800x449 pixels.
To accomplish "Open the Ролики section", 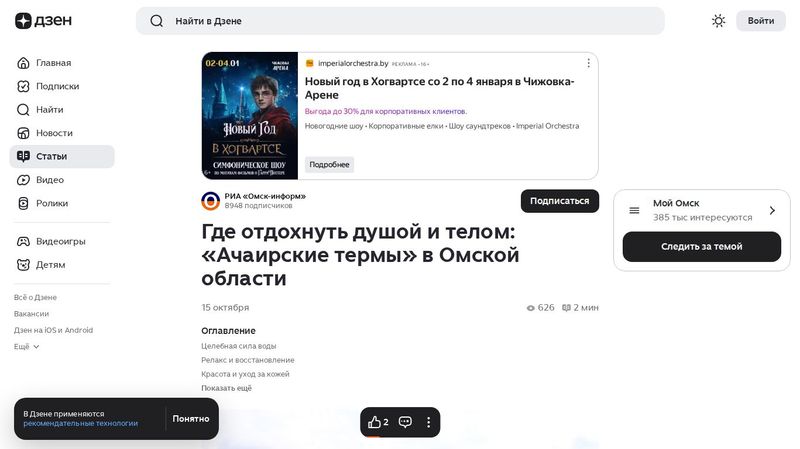I will pyautogui.click(x=52, y=203).
